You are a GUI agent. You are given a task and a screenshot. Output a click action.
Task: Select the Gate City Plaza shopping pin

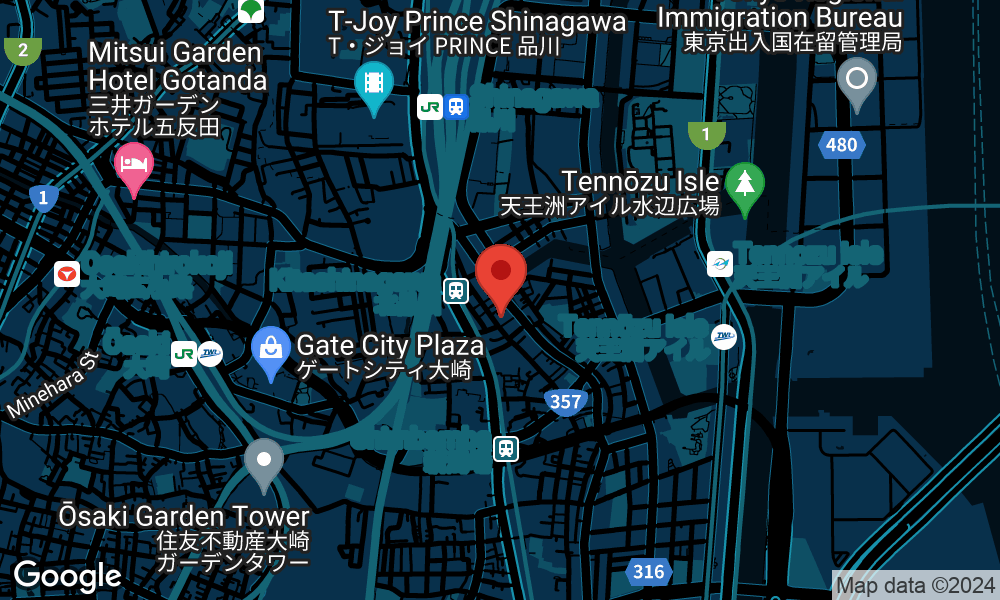click(x=270, y=350)
